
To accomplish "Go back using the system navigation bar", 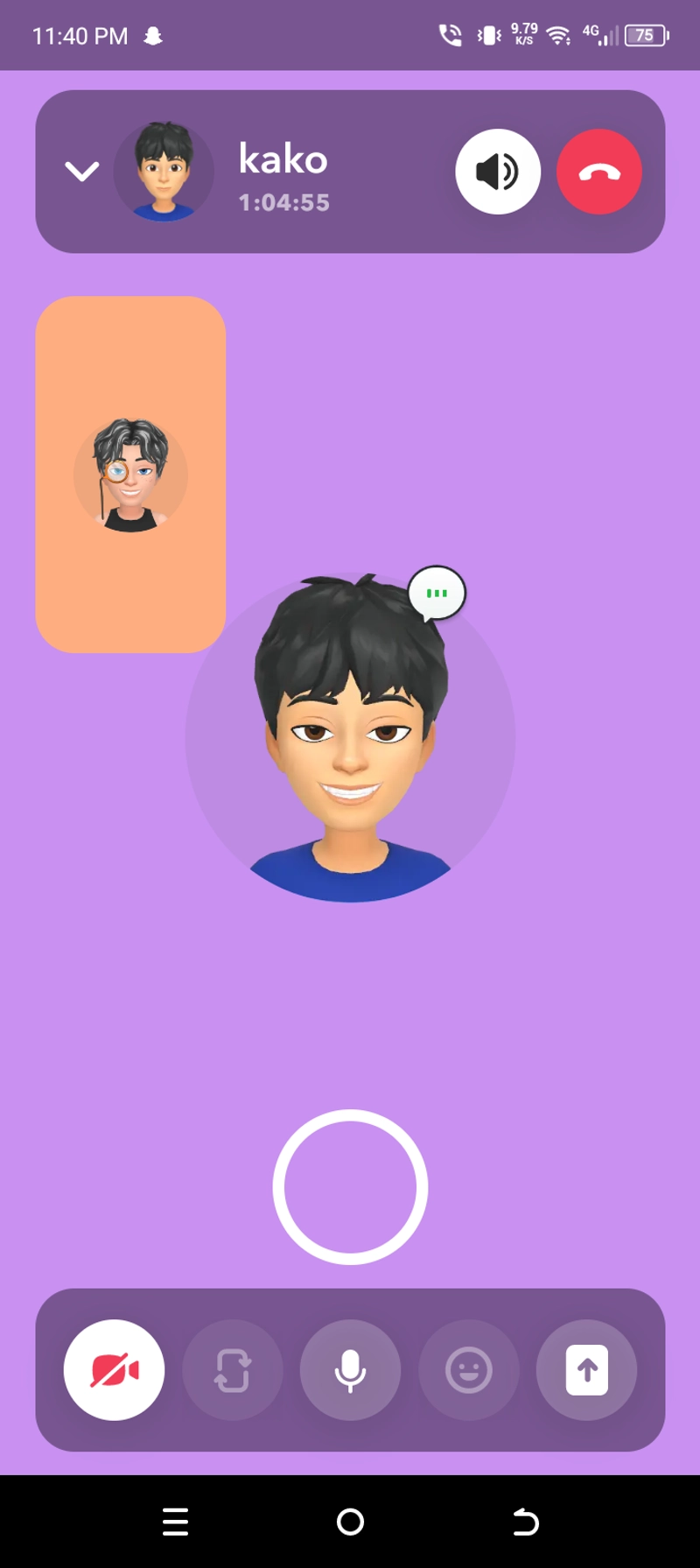I will coord(525,1522).
